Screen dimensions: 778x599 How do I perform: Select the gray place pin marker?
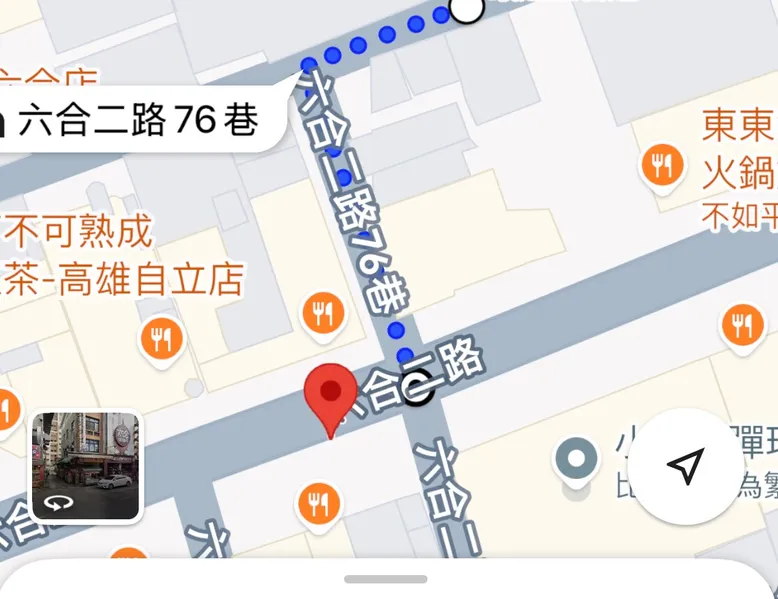pyautogui.click(x=577, y=461)
